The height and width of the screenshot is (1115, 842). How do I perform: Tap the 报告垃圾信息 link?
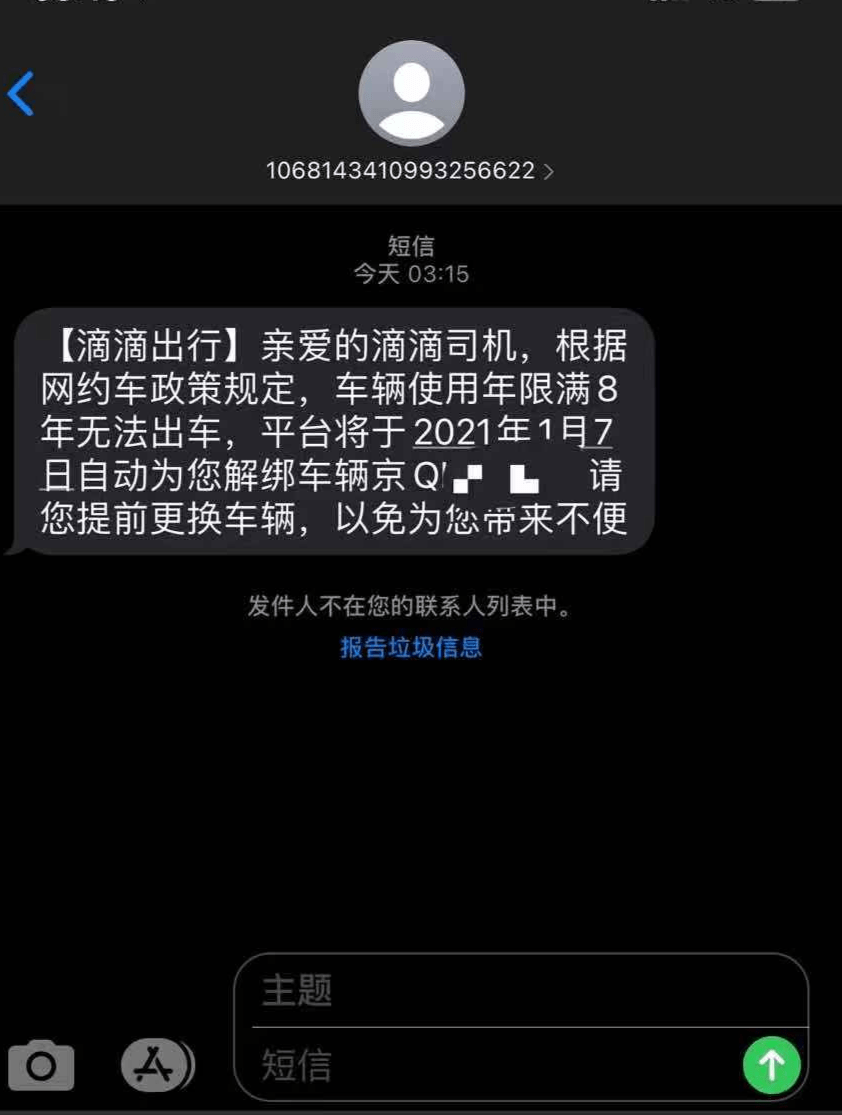(x=410, y=648)
